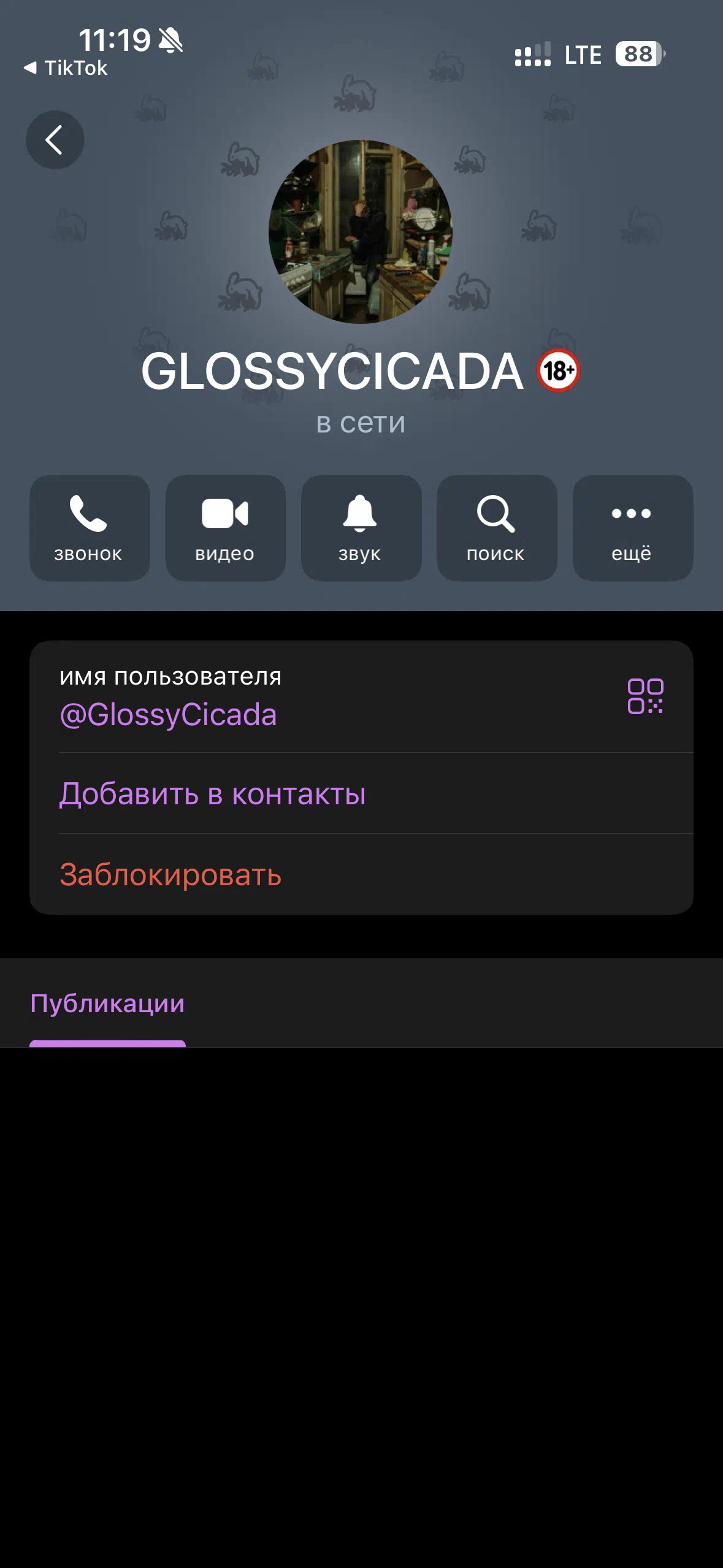Switch to the Публикации tab
The width and height of the screenshot is (723, 1568).
click(x=107, y=1004)
